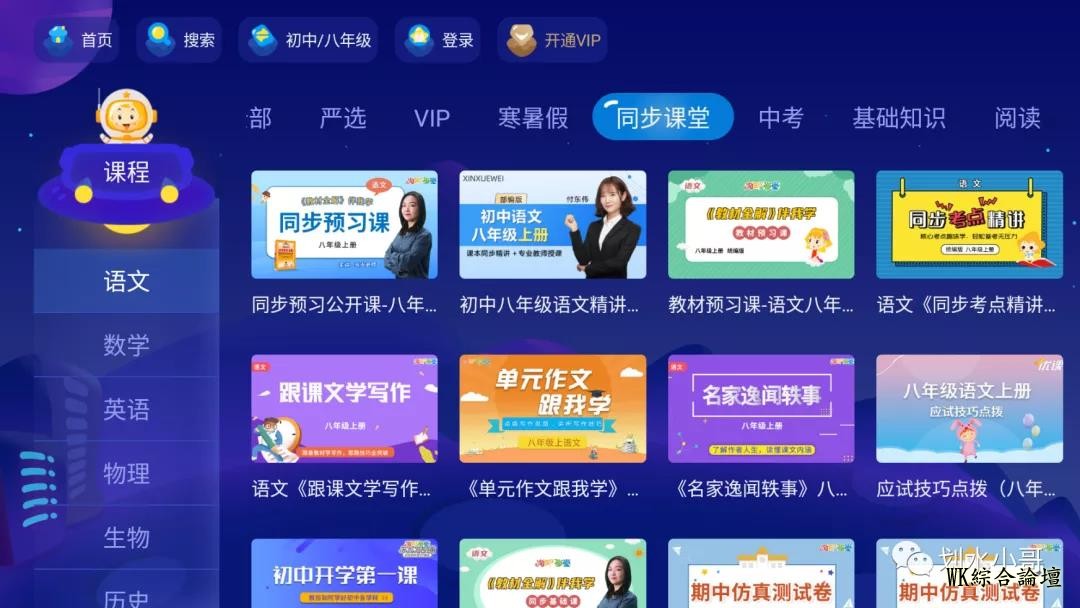This screenshot has height=608, width=1080.
Task: Go to the 首页 home button
Action: [x=80, y=40]
